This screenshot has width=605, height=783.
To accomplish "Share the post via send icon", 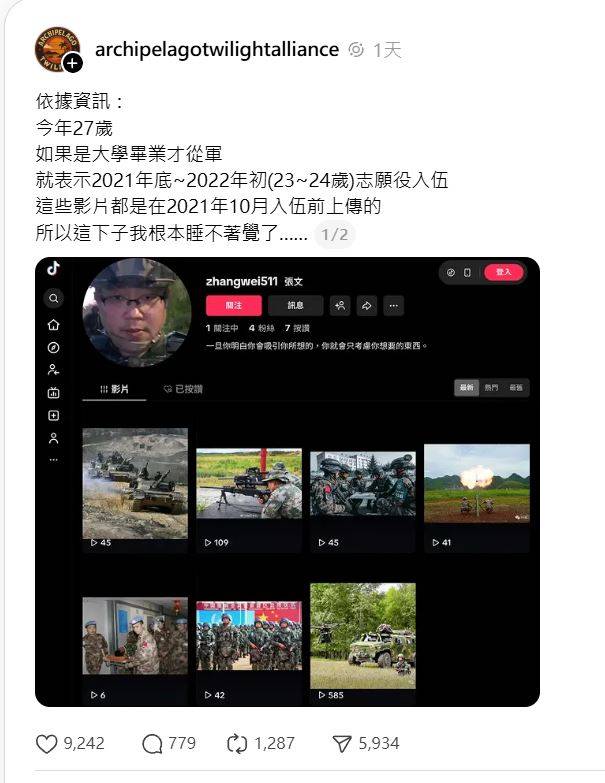I will pyautogui.click(x=342, y=743).
